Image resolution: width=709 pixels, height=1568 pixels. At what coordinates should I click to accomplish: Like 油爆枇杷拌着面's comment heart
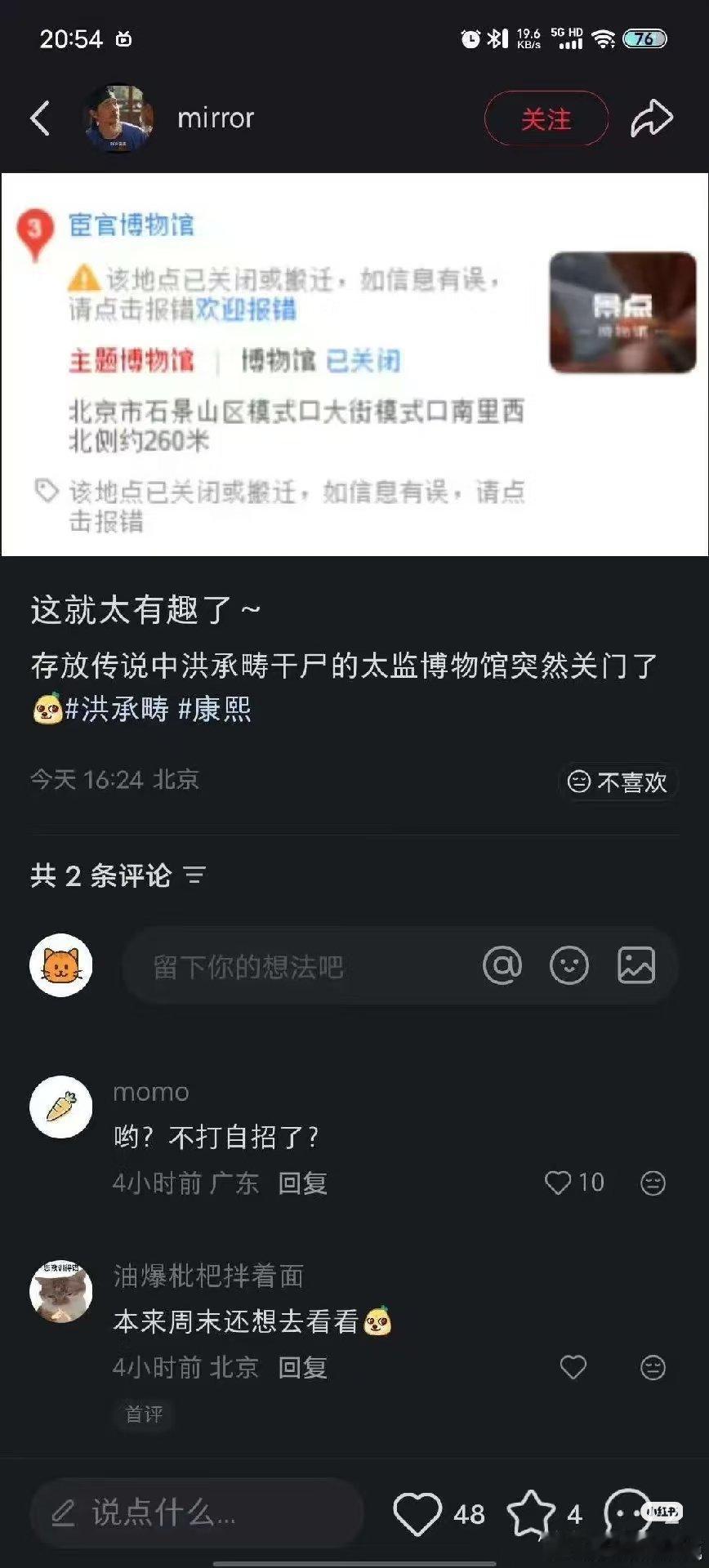point(573,1368)
